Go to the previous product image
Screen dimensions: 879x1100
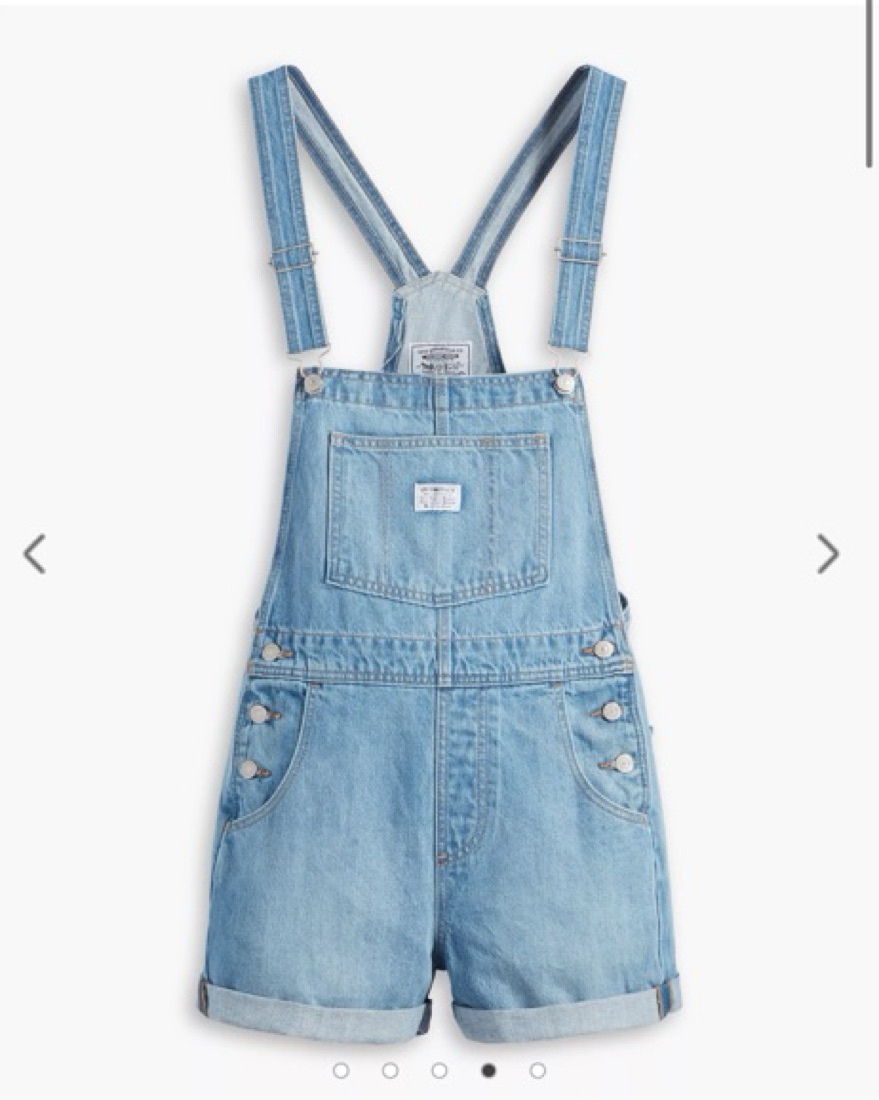[35, 553]
